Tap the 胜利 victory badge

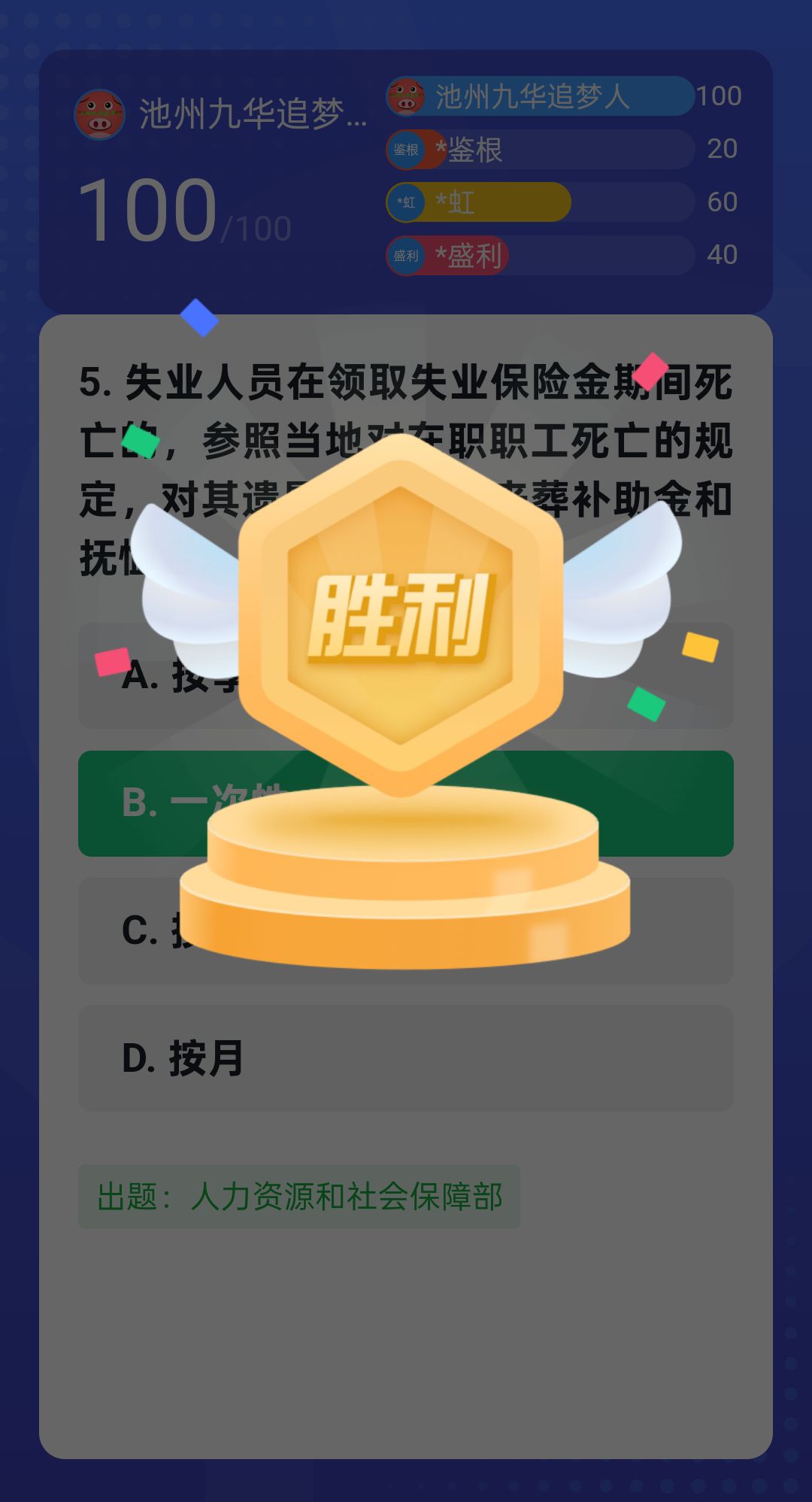(400, 615)
